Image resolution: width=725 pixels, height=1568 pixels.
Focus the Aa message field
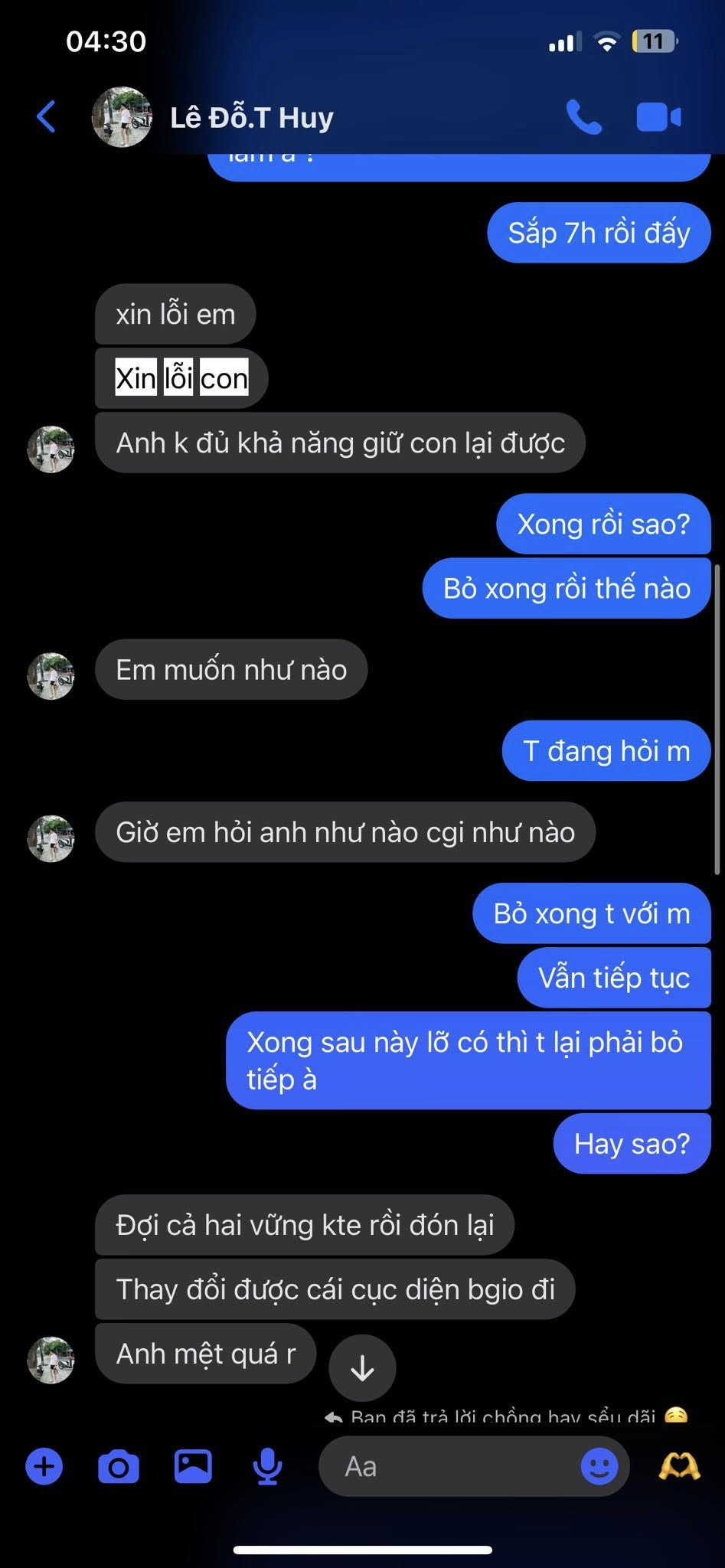pos(452,1467)
